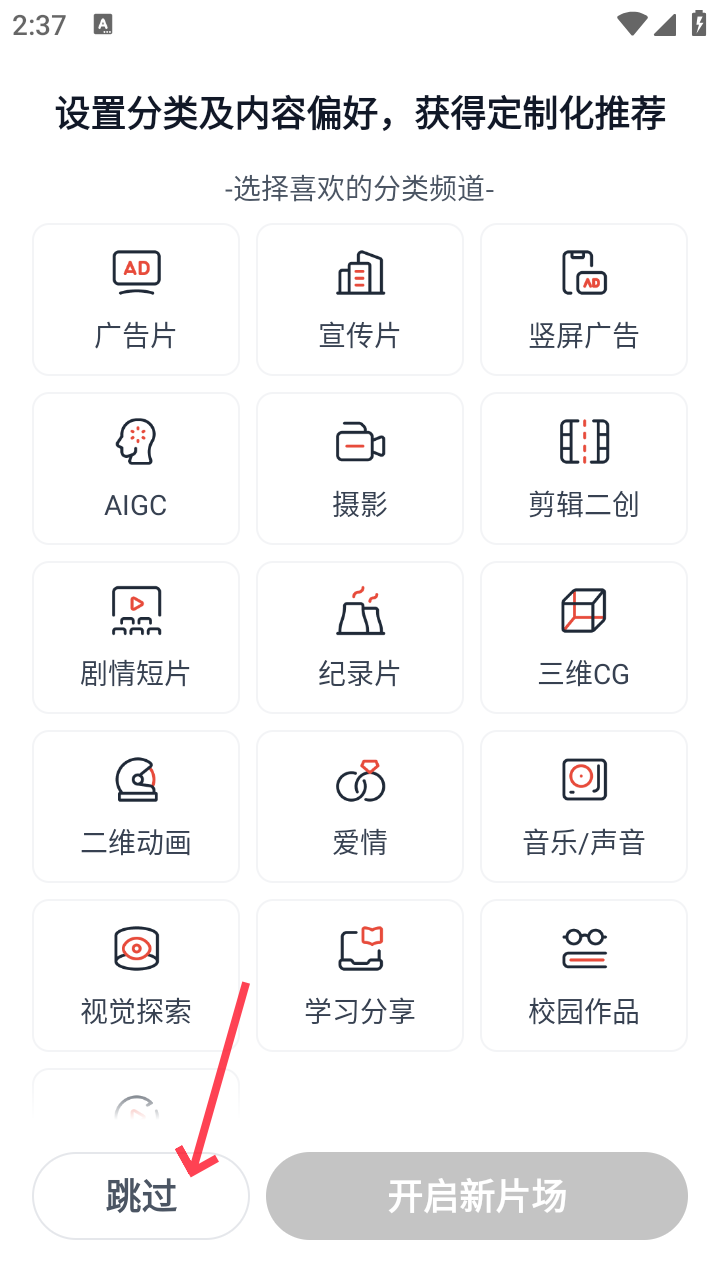
Task: Choose the 三维CG category
Action: [584, 637]
